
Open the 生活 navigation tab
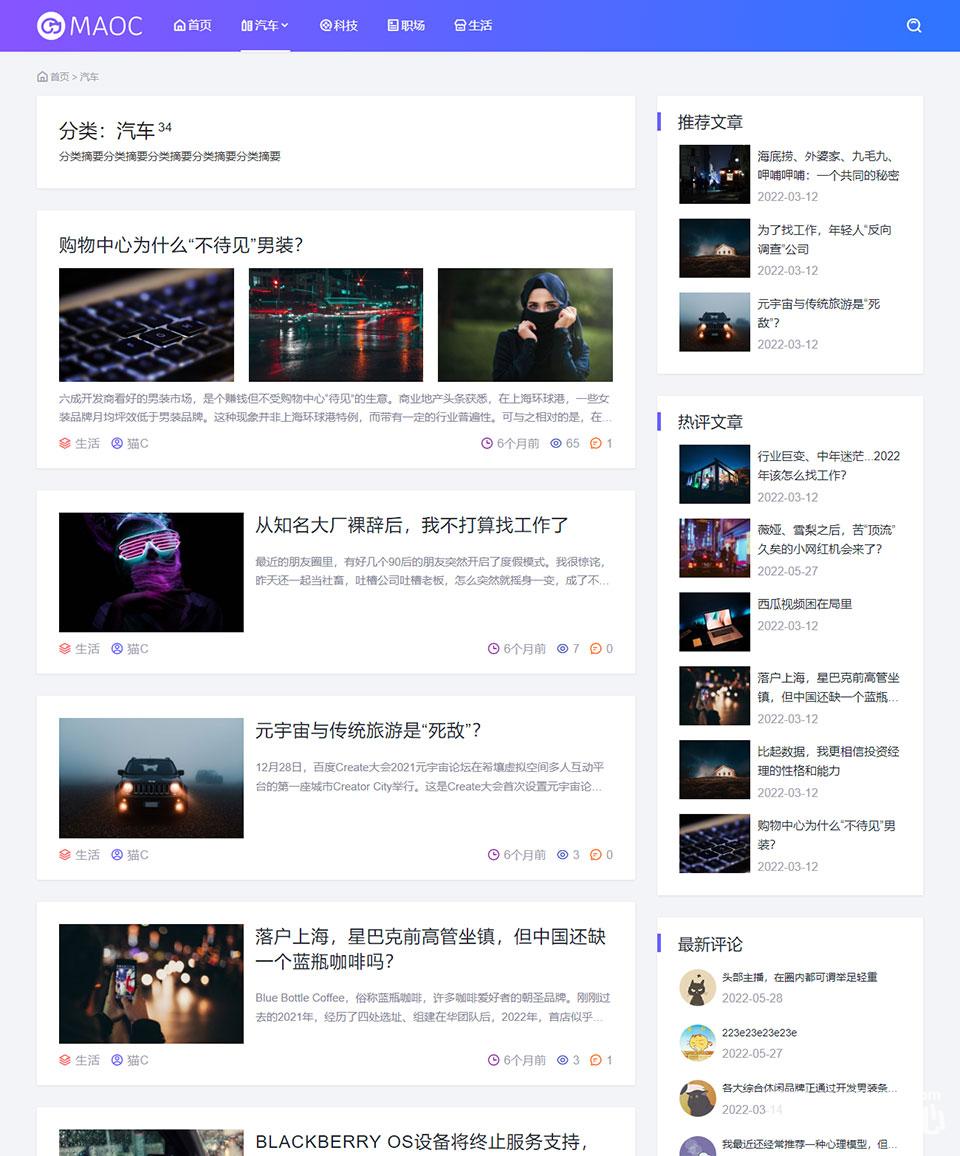tap(473, 26)
